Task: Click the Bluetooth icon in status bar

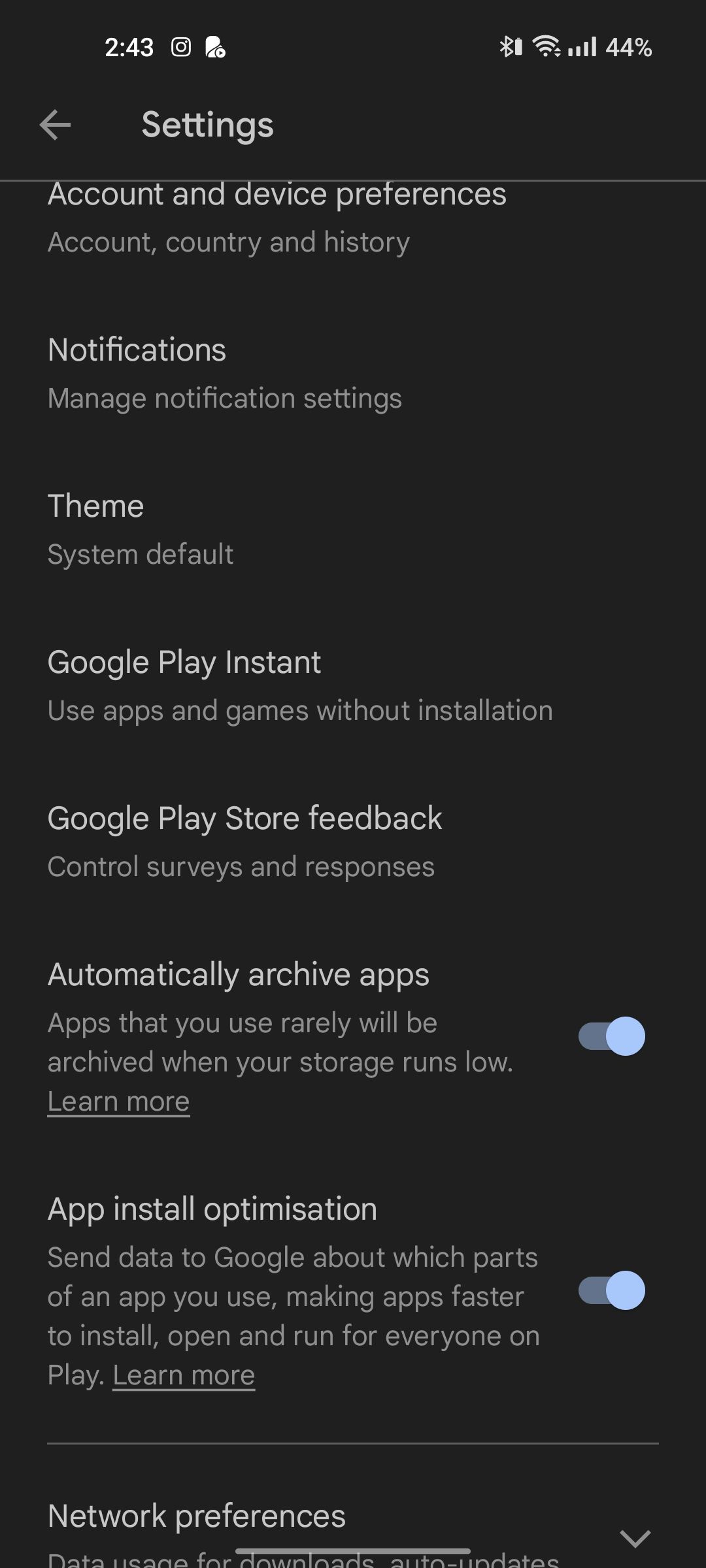Action: (x=509, y=46)
